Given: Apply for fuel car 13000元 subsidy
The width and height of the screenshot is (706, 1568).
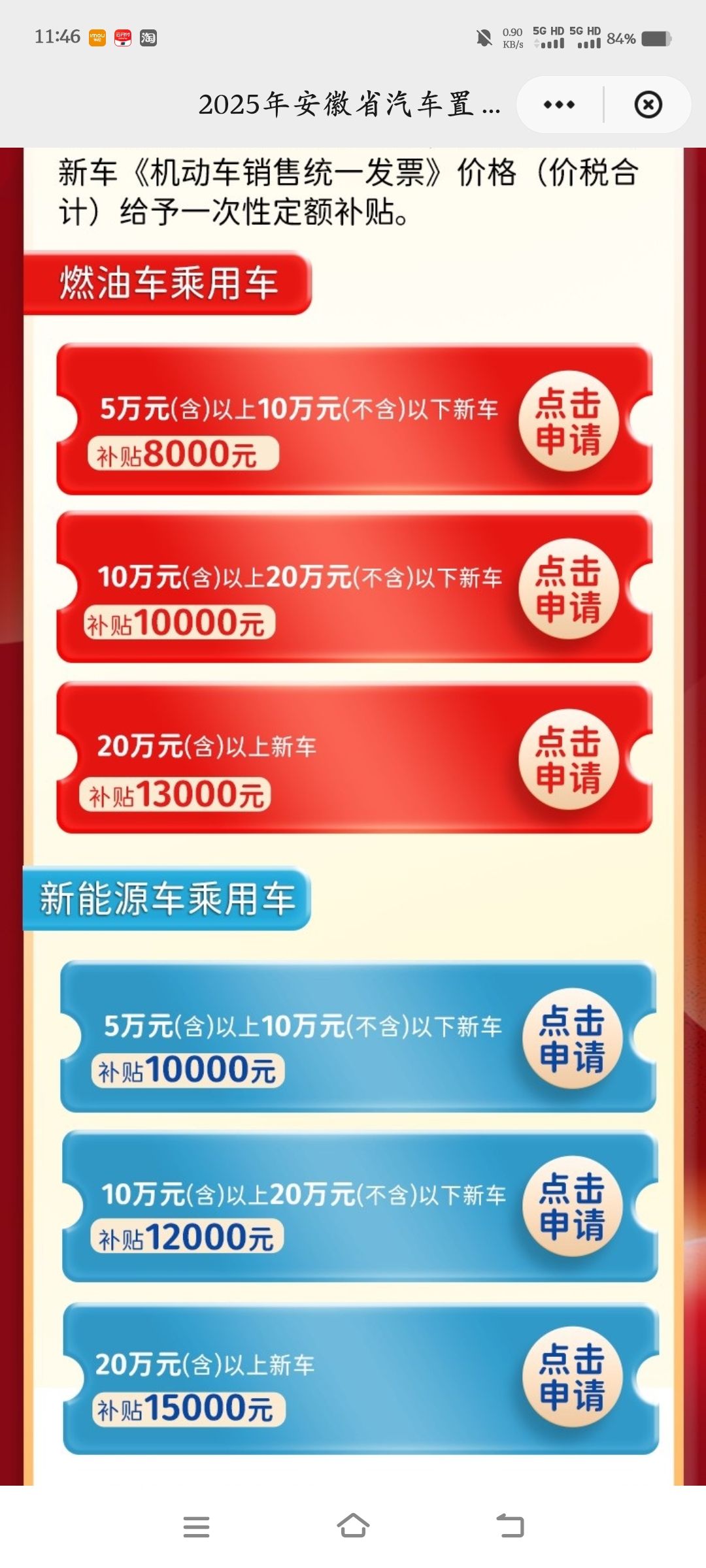Looking at the screenshot, I should [x=568, y=759].
